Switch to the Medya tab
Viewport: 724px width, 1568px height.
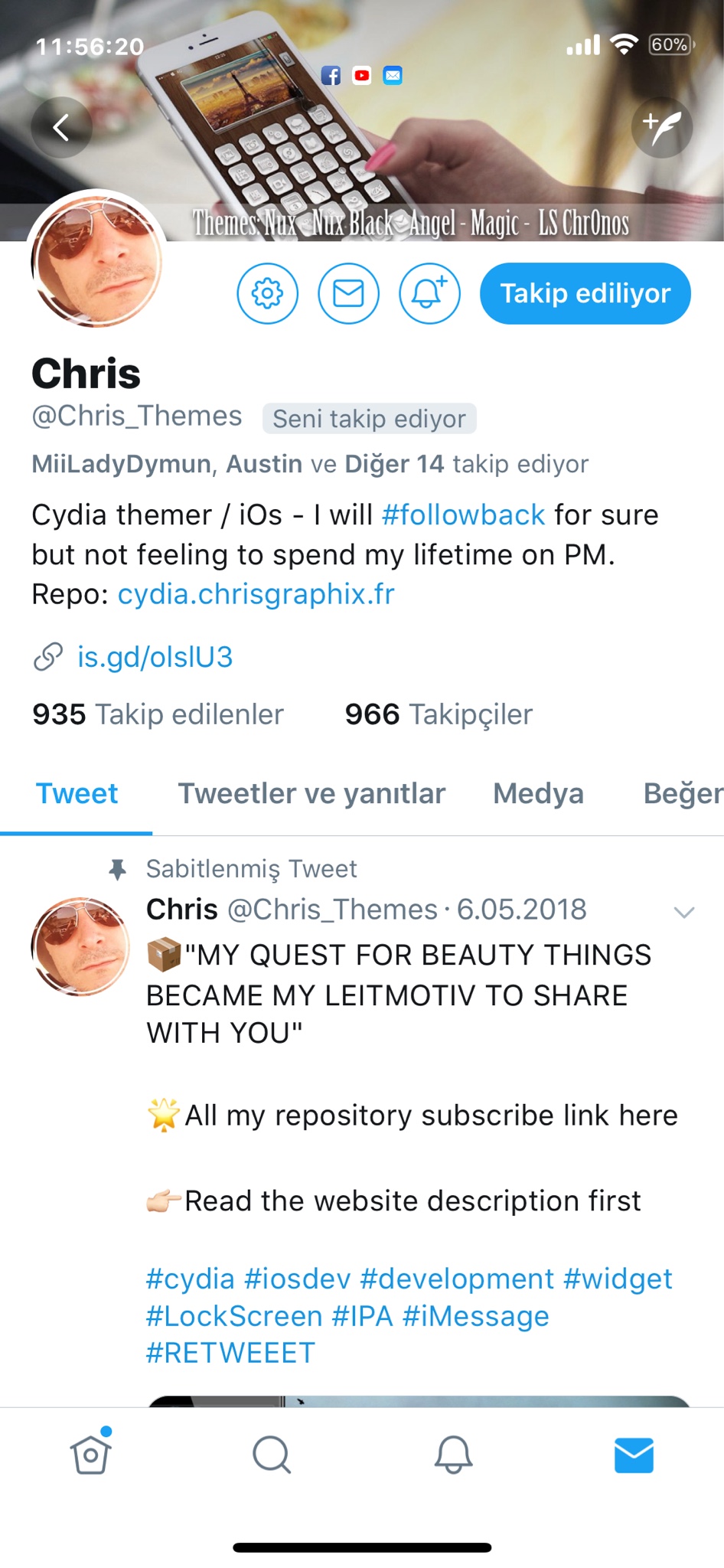point(538,794)
